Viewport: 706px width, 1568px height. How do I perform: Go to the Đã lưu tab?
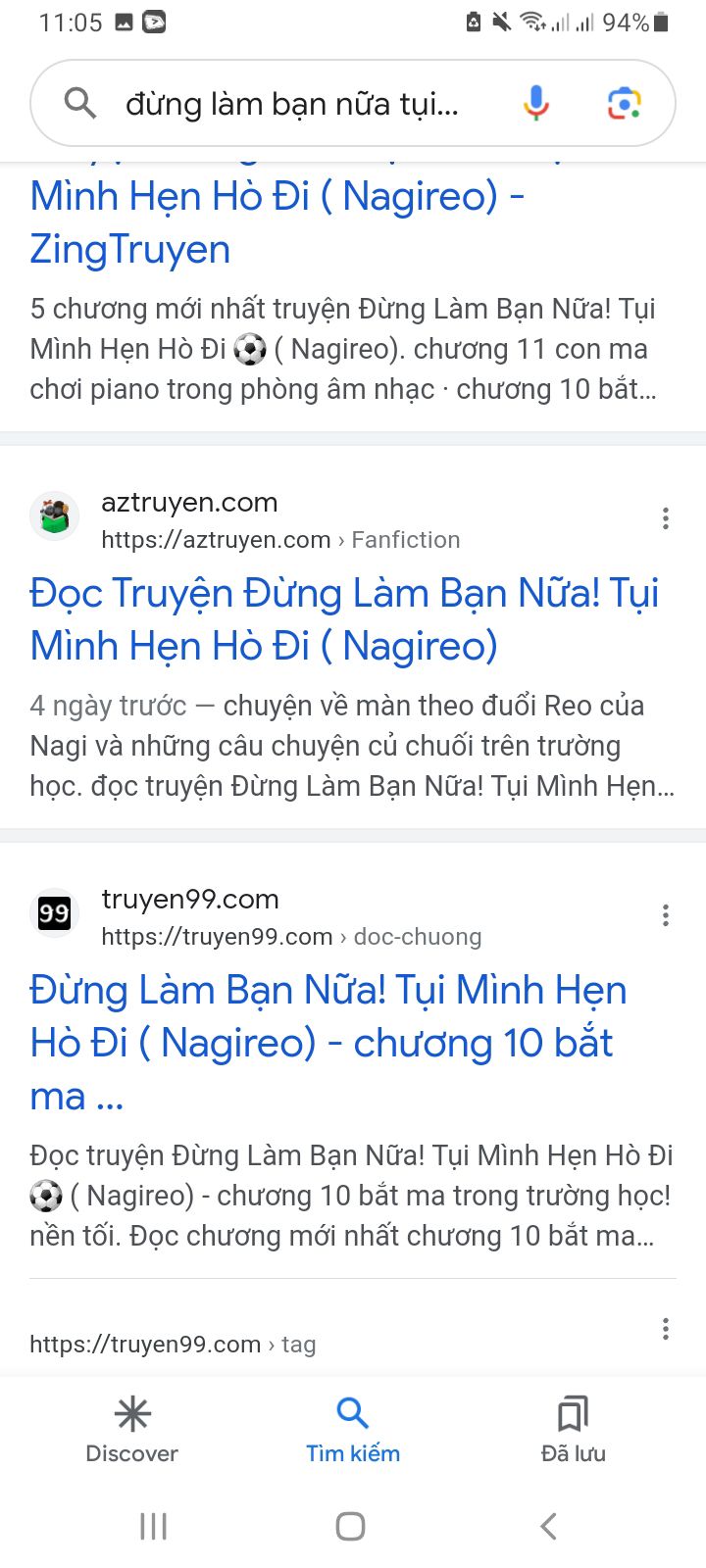(x=574, y=1430)
